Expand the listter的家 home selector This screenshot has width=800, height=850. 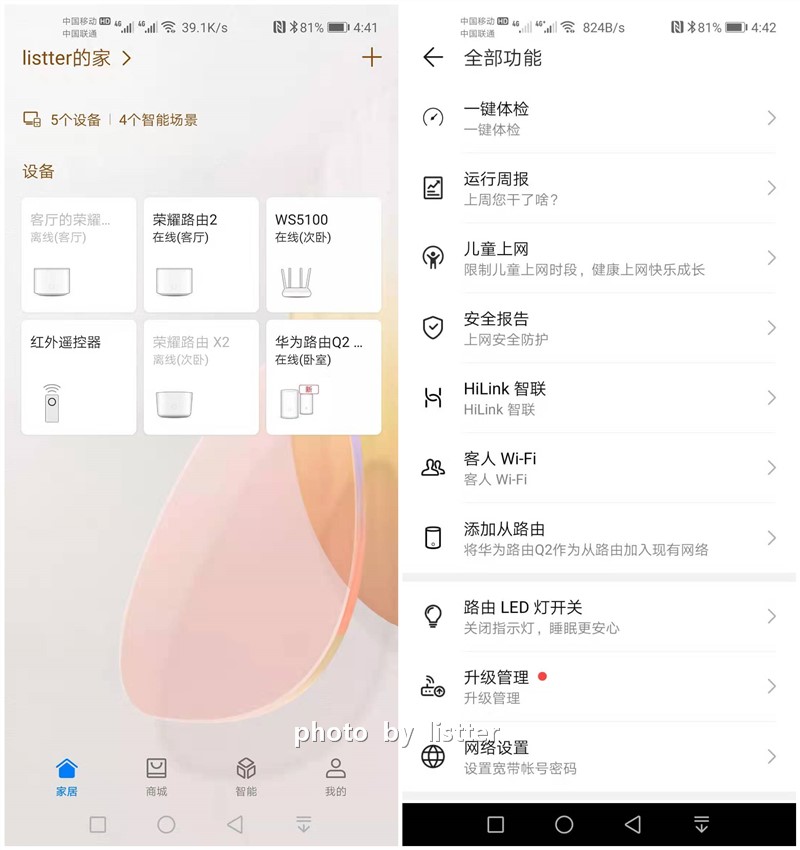(x=72, y=58)
